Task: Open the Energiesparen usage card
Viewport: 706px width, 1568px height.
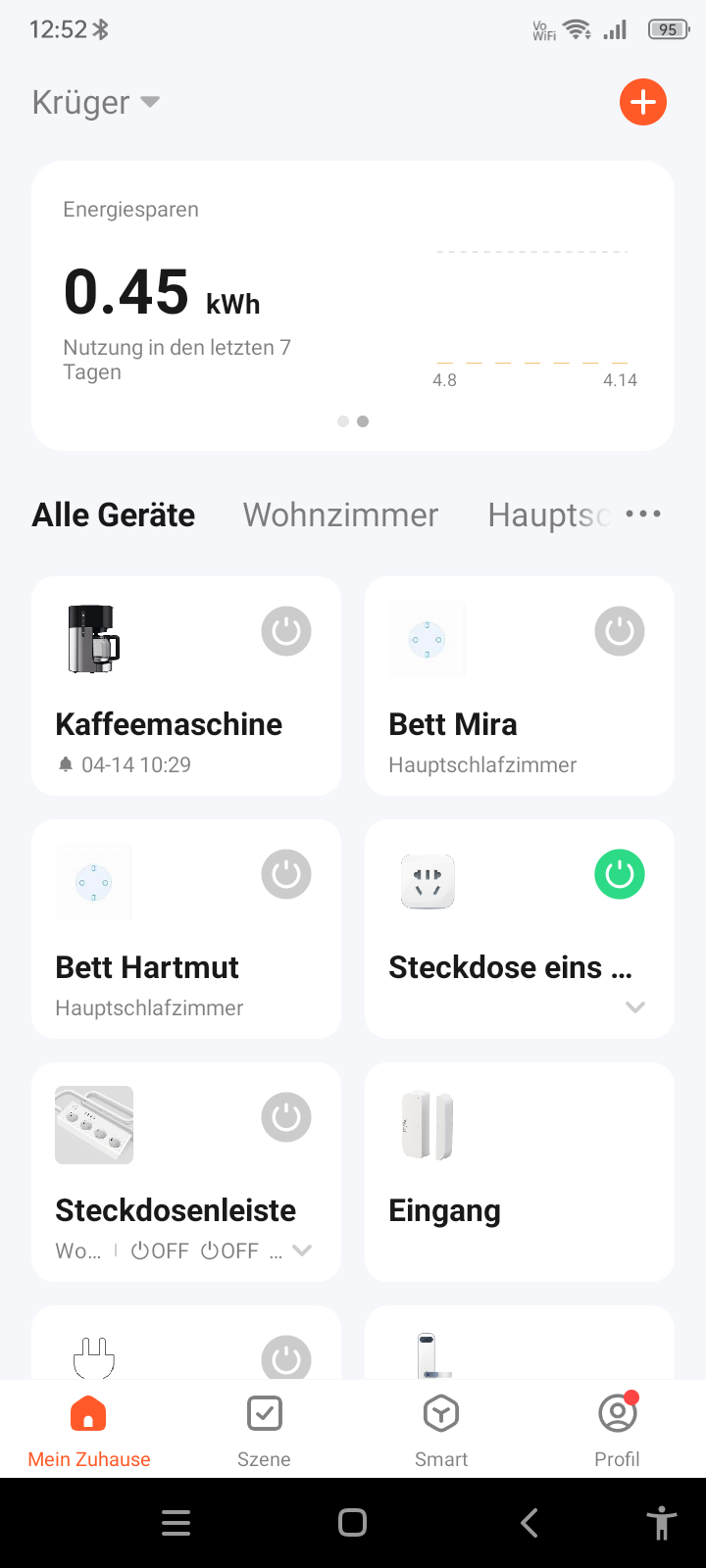Action: (x=353, y=304)
